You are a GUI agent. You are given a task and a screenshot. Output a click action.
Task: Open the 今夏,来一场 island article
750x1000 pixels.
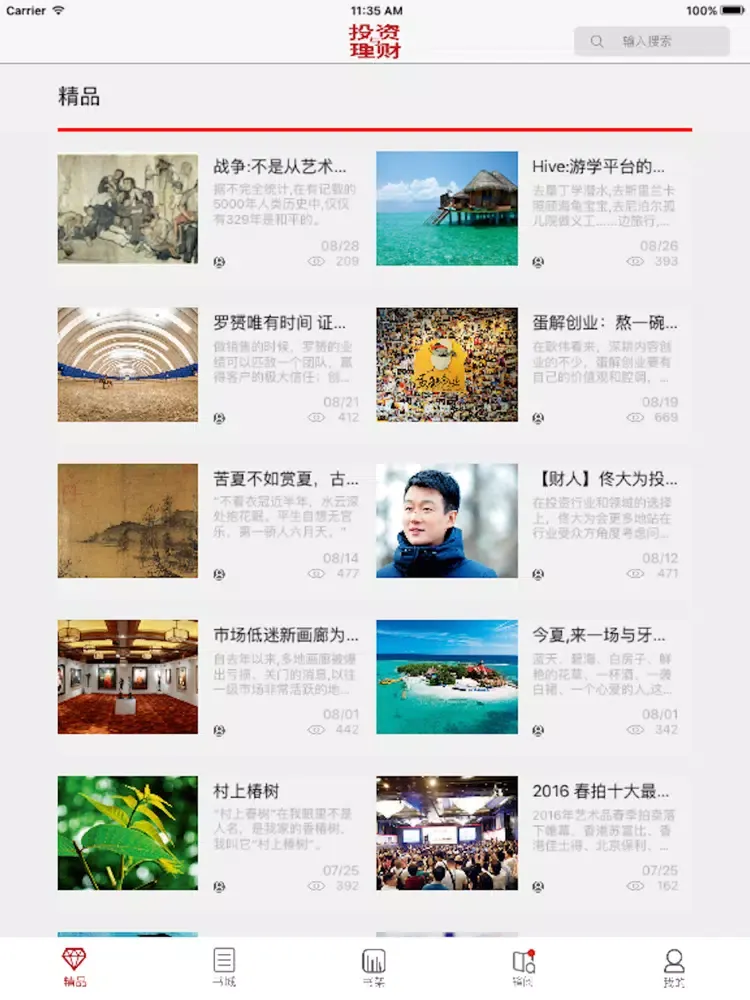coord(598,634)
